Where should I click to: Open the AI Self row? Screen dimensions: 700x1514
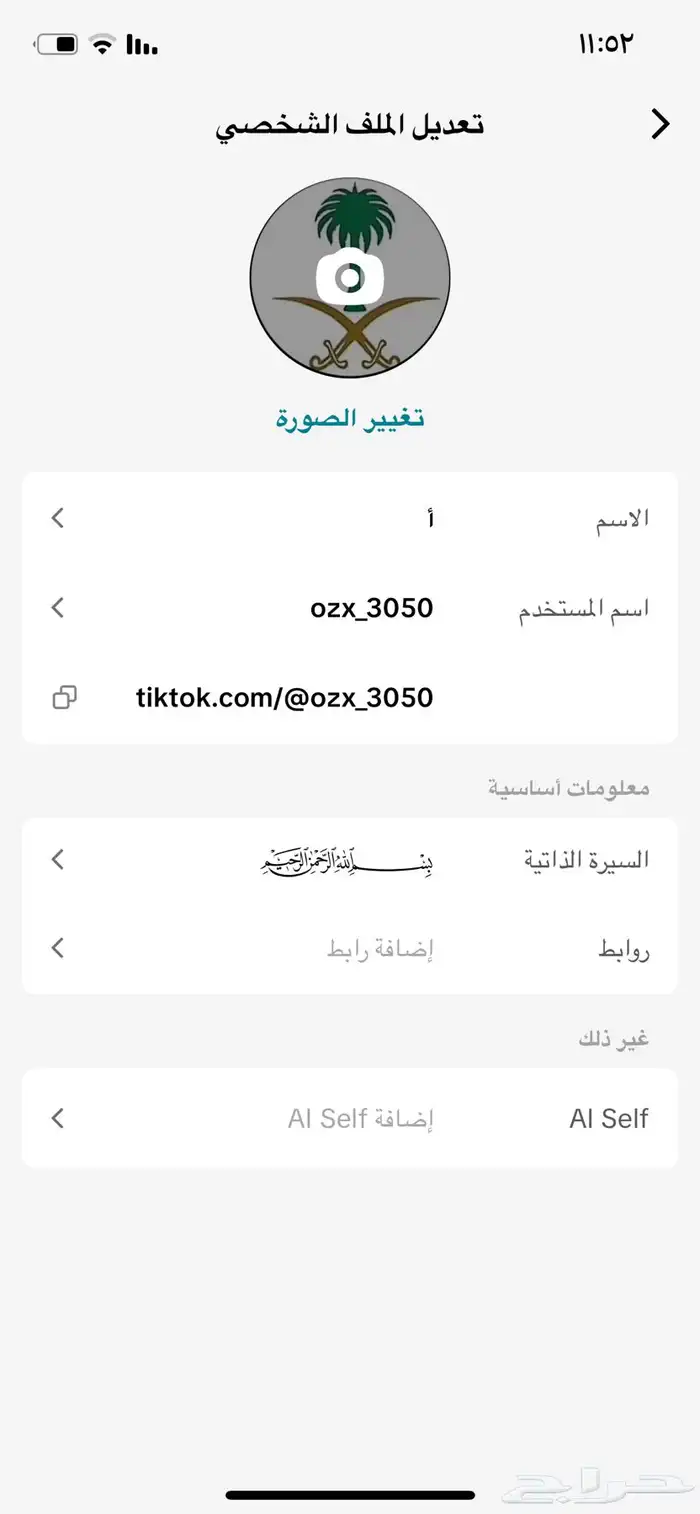click(x=350, y=1118)
